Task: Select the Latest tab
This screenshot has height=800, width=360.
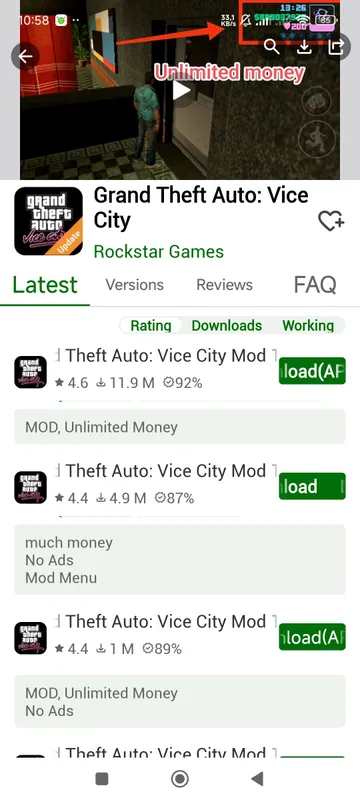Action: click(45, 285)
